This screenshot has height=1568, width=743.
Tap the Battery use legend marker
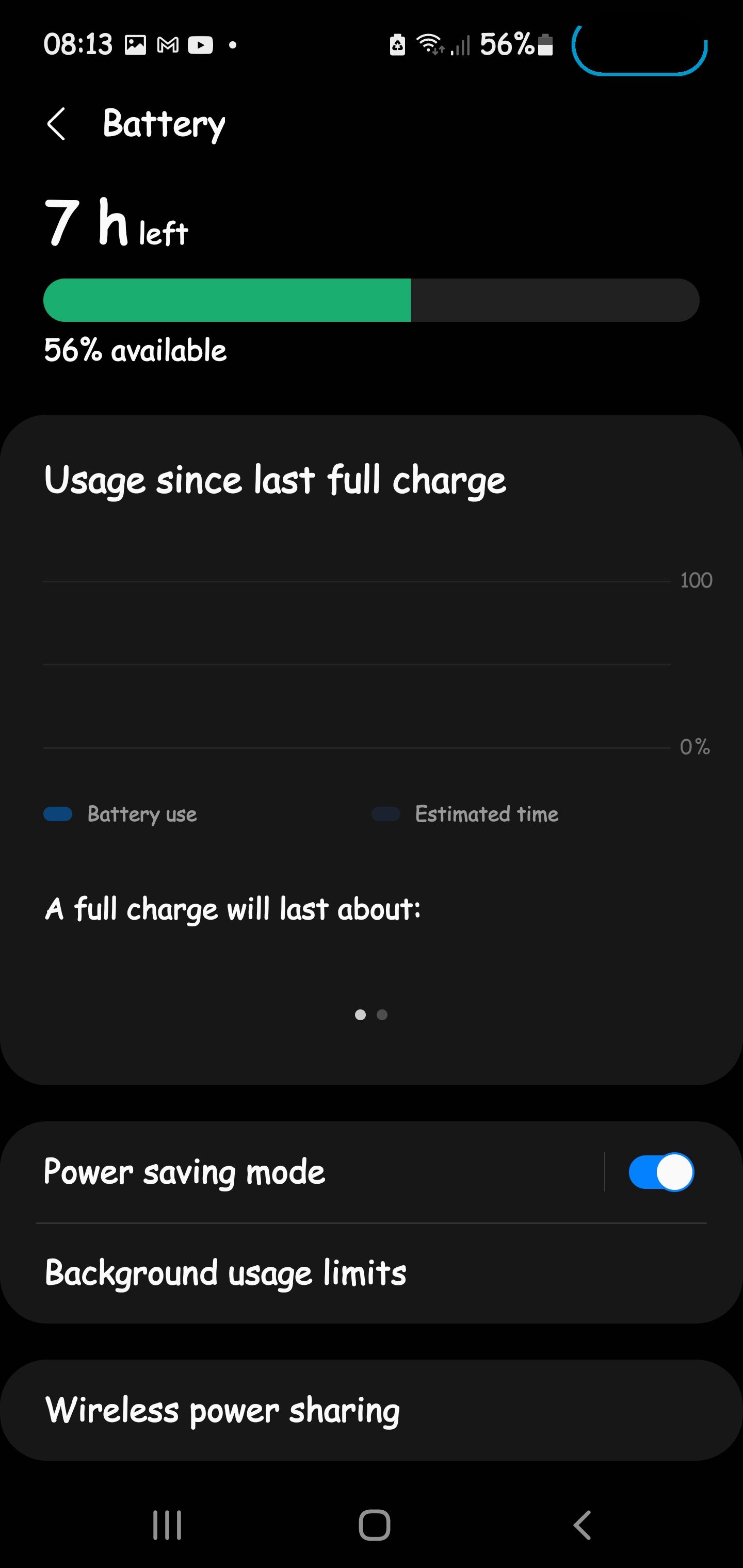click(58, 814)
